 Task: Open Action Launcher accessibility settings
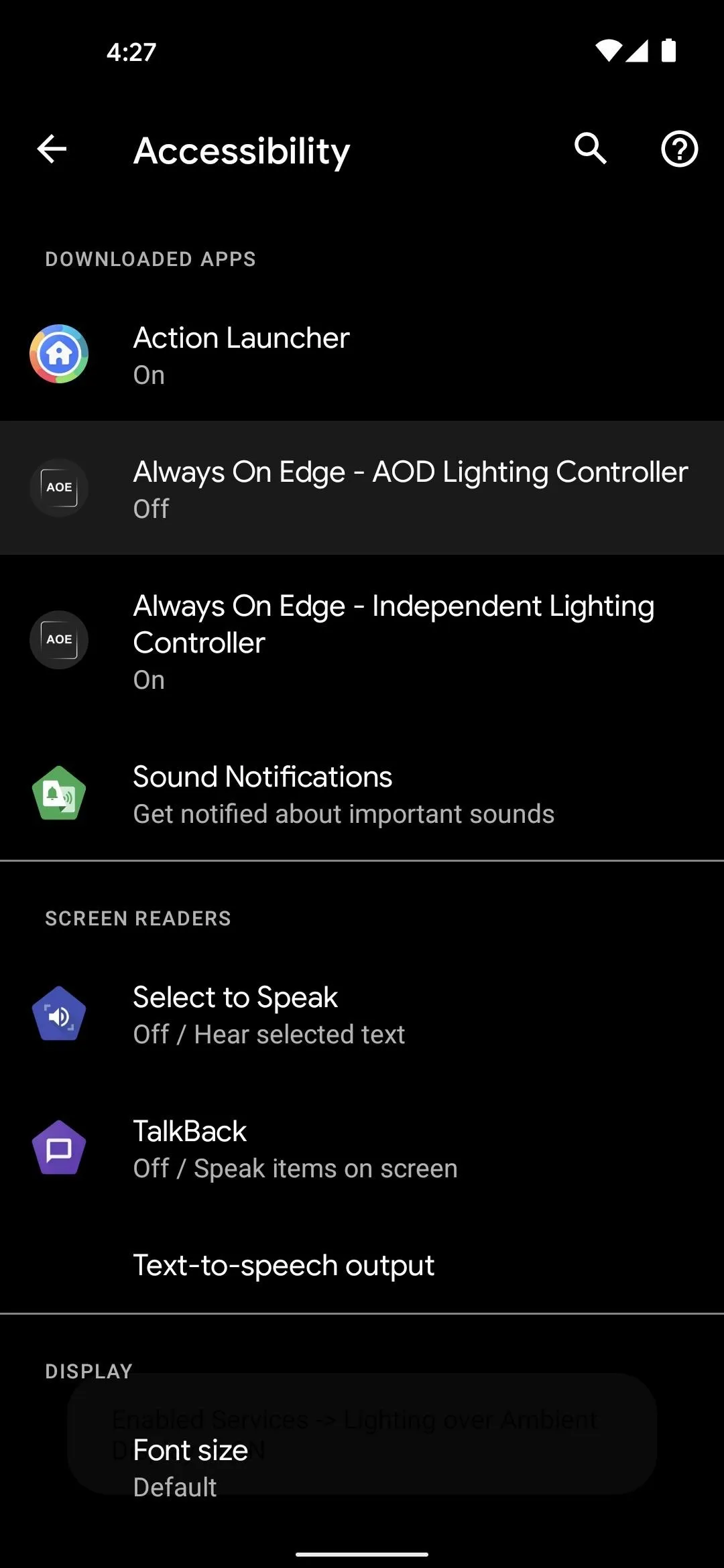[362, 354]
